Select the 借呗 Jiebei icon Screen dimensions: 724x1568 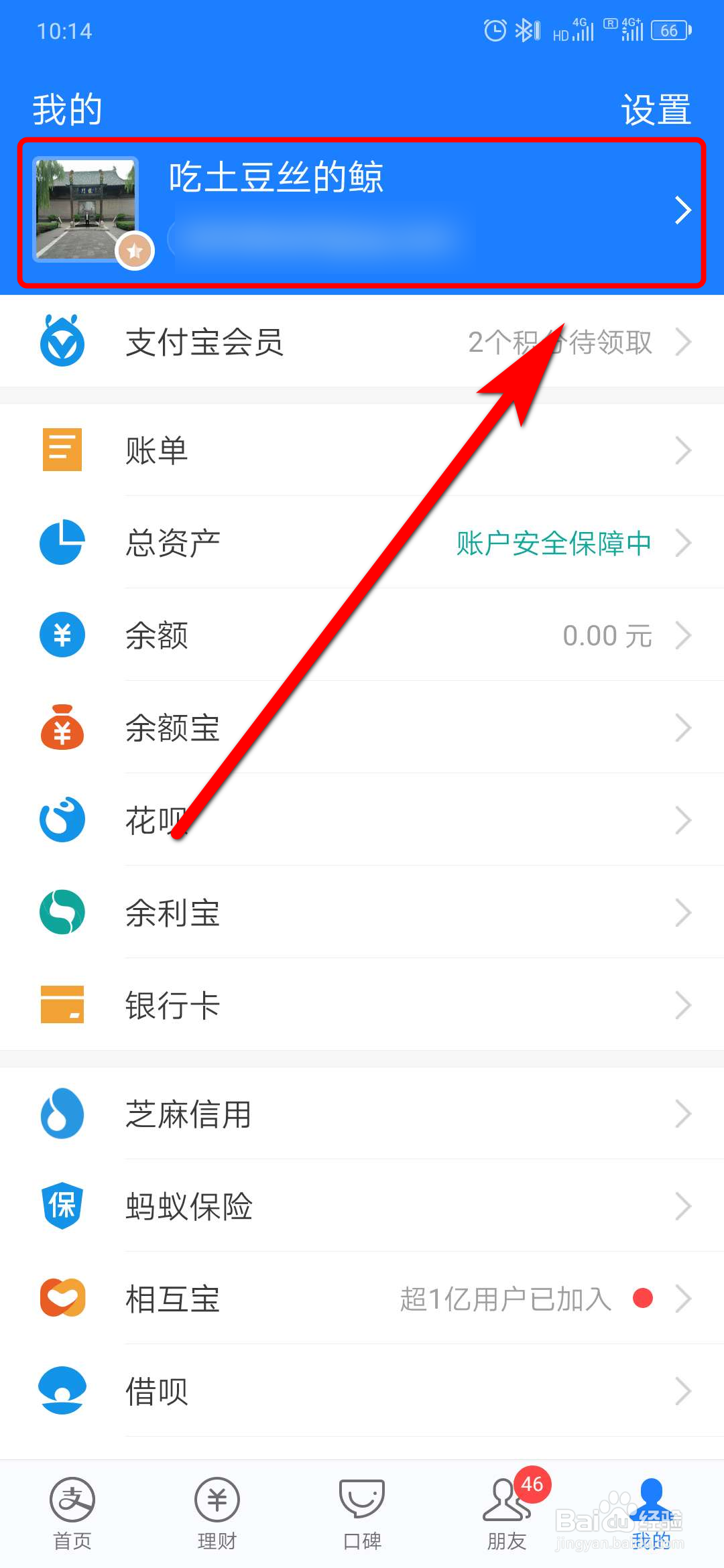click(x=62, y=1391)
